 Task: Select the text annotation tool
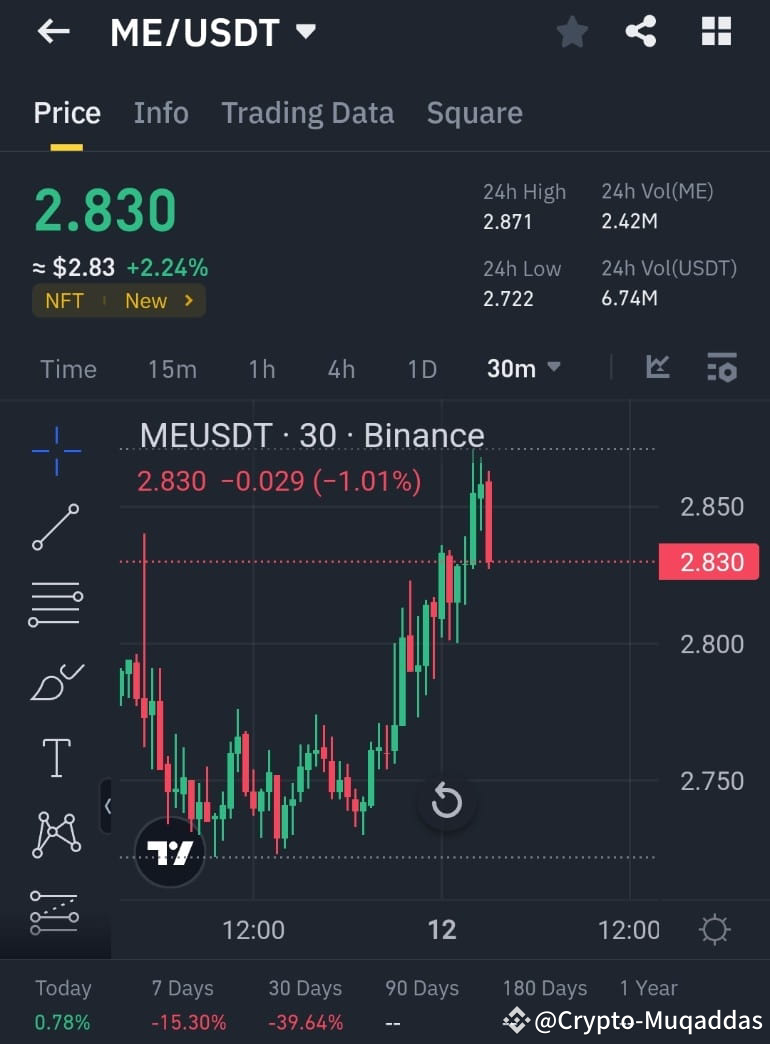[55, 757]
